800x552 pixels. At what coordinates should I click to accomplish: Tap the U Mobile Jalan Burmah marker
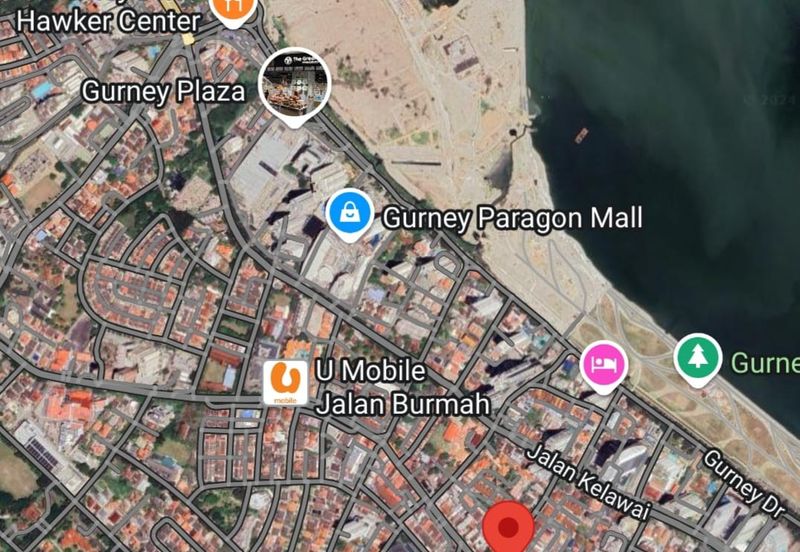pyautogui.click(x=284, y=382)
